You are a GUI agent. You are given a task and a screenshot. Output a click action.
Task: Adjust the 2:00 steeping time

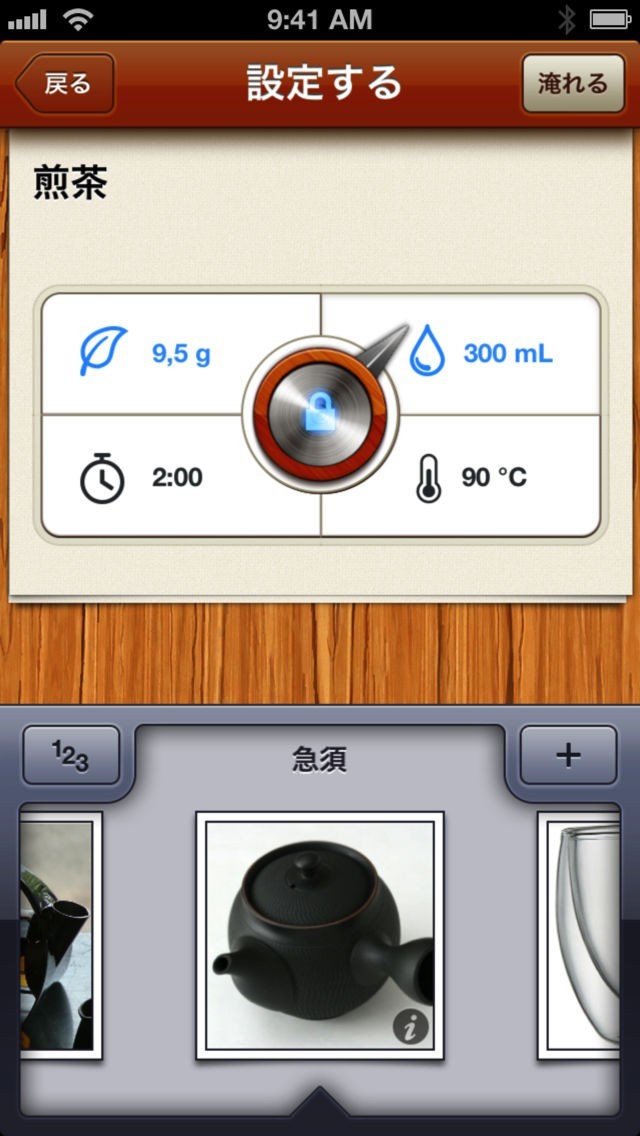click(160, 478)
